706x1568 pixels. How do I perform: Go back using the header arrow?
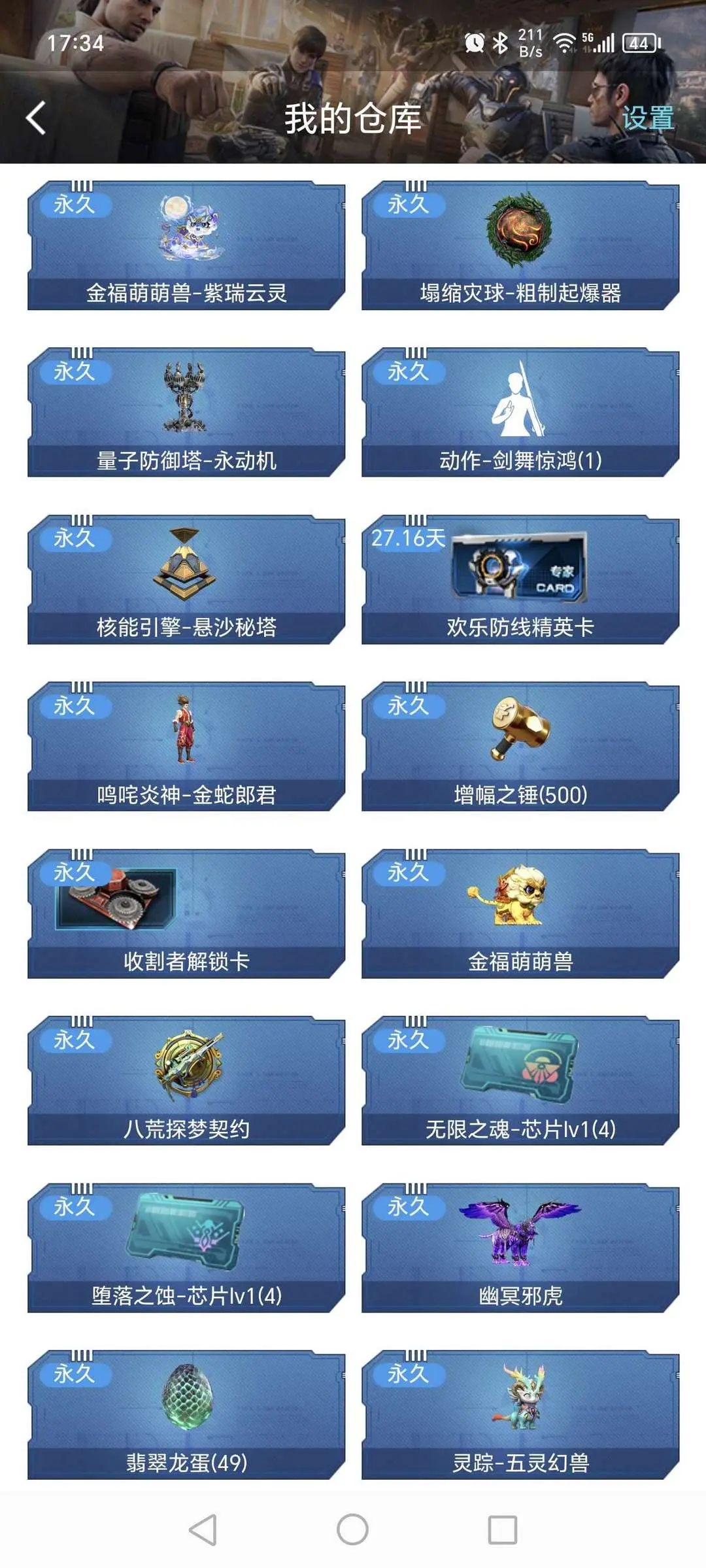point(36,118)
